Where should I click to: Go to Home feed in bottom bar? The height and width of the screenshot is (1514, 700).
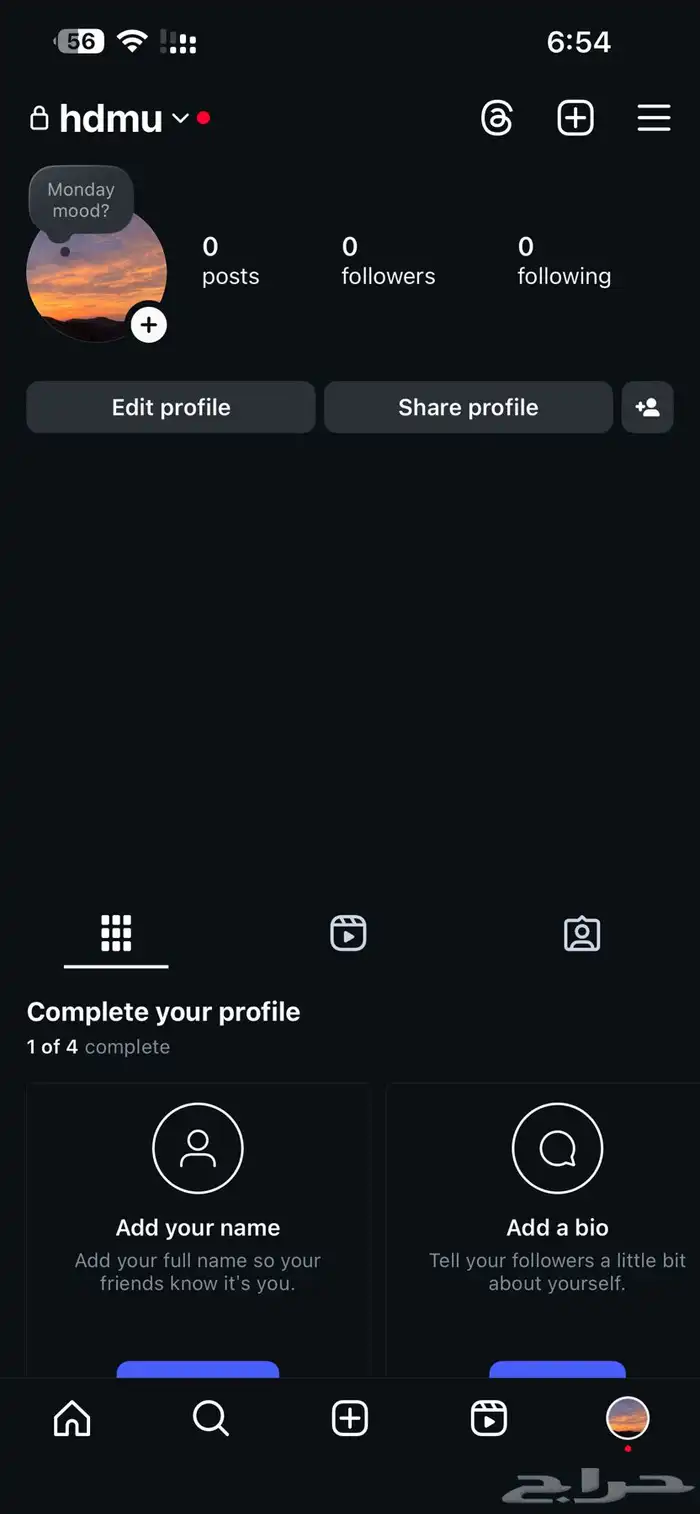(x=72, y=1418)
